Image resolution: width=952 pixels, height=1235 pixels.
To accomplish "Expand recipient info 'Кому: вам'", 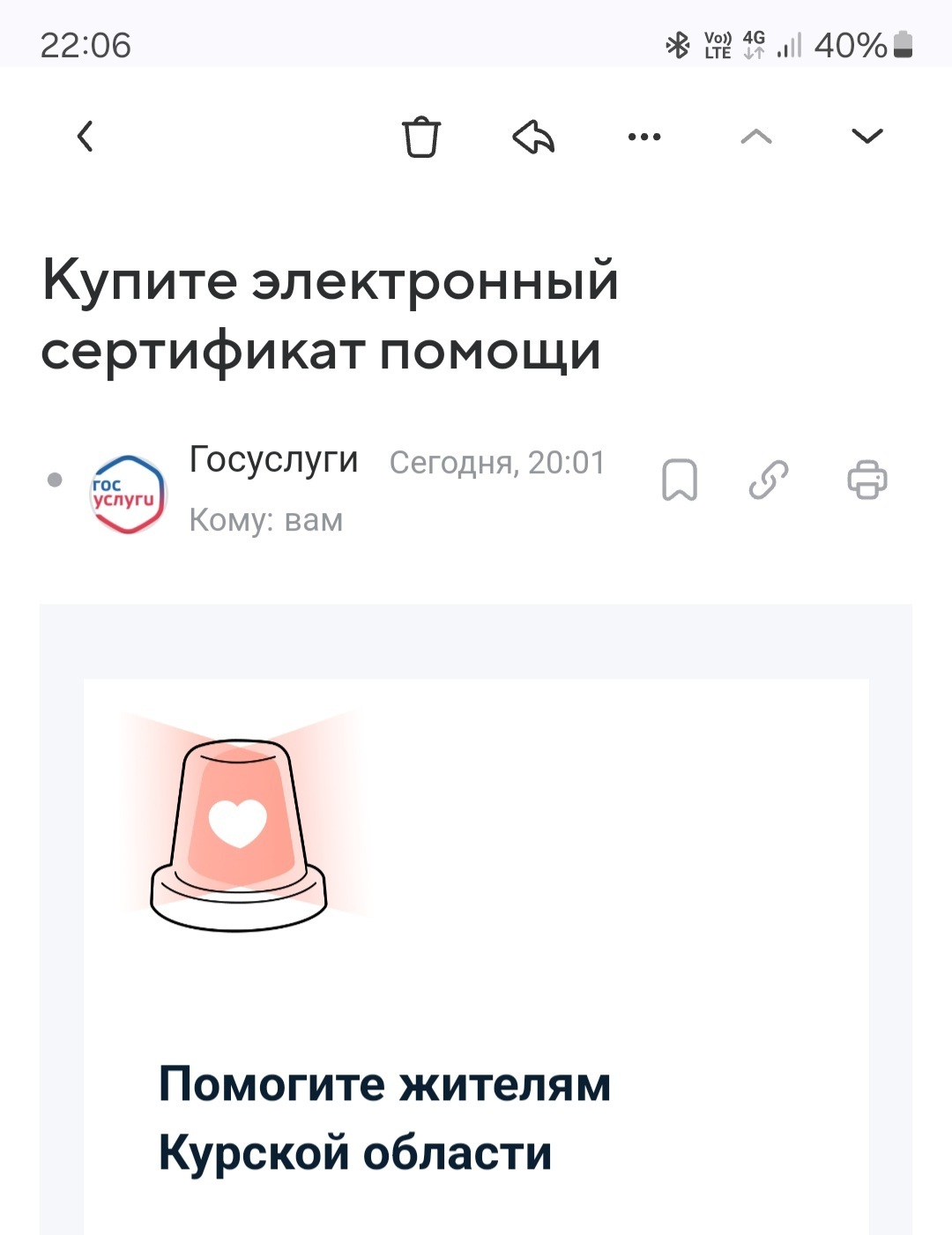I will pyautogui.click(x=265, y=520).
